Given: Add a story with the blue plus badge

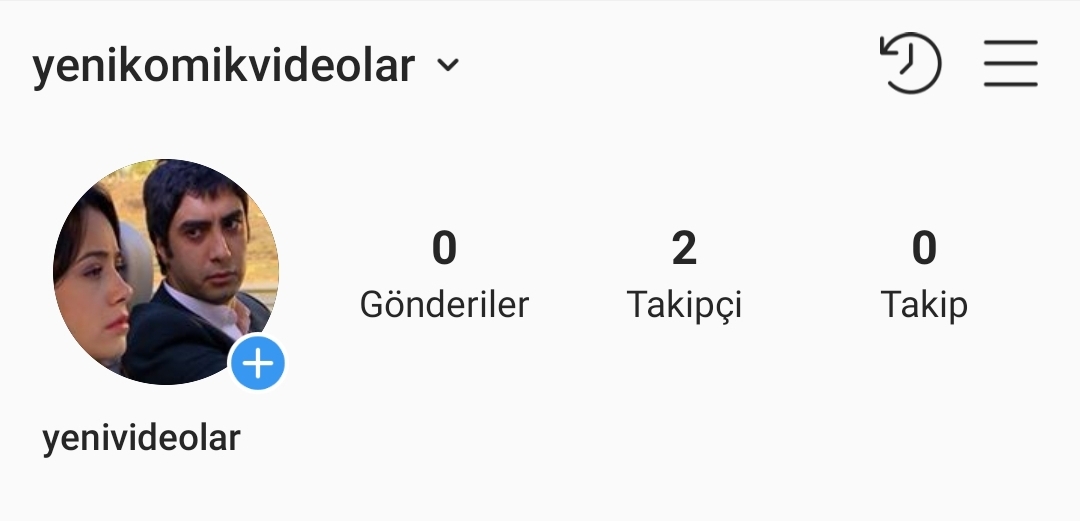Looking at the screenshot, I should tap(258, 364).
